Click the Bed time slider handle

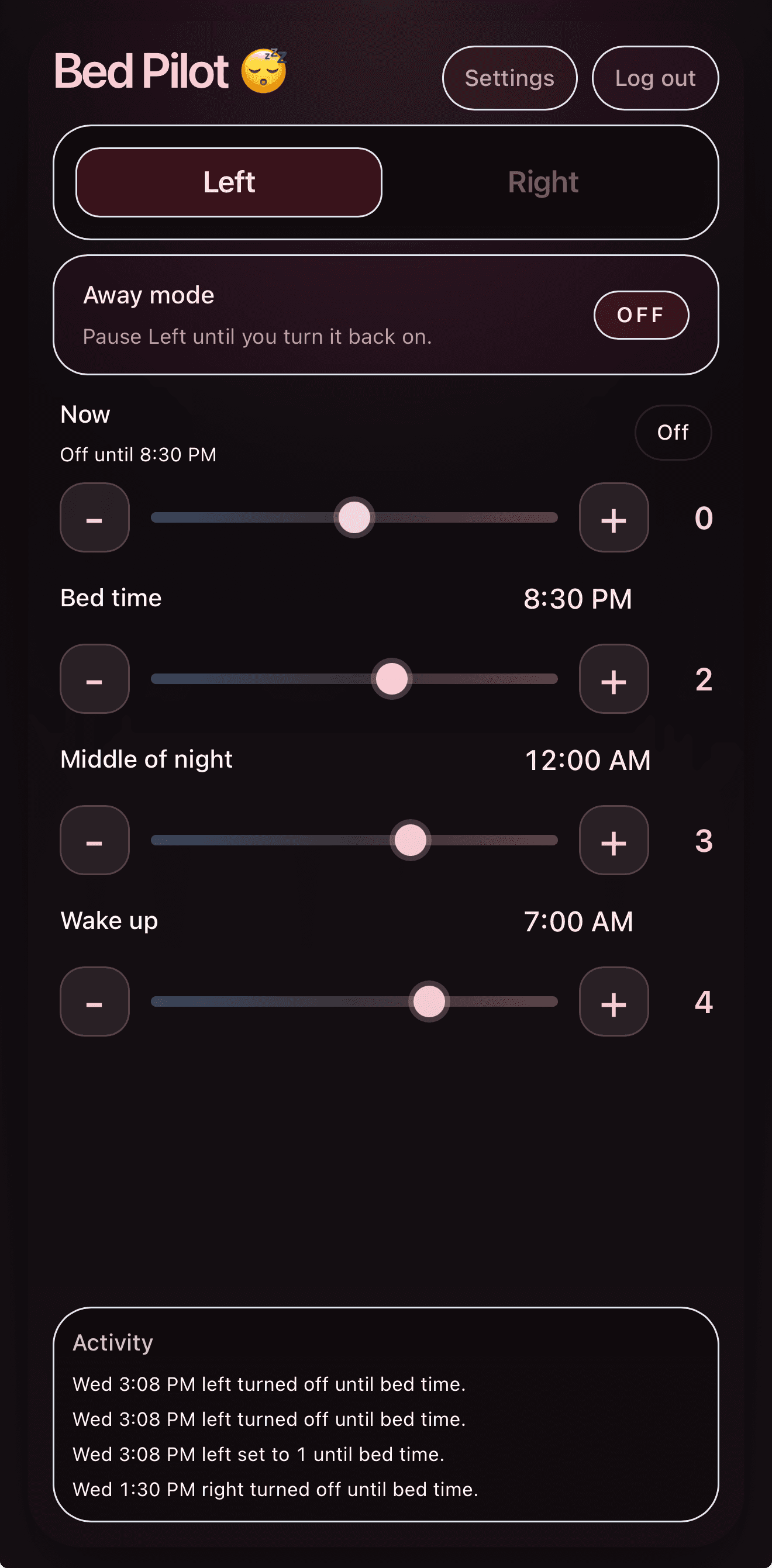click(x=391, y=679)
